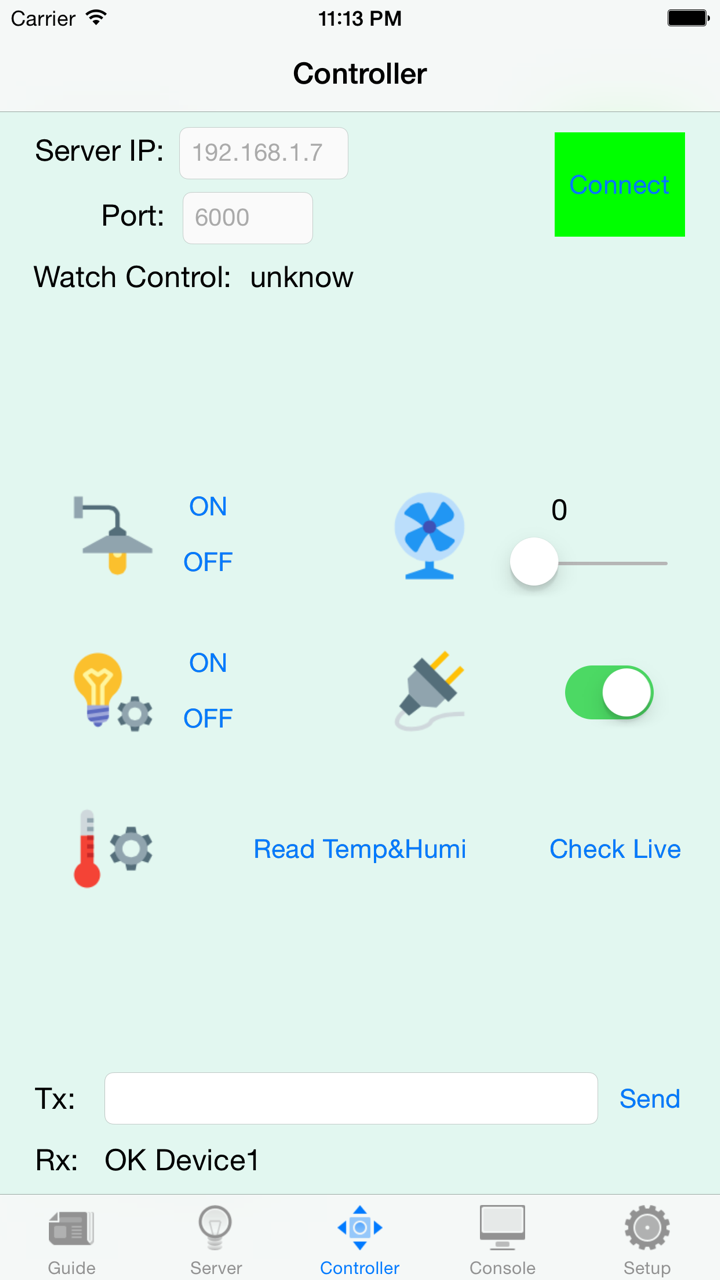Click the Wi-Fi status icon
The image size is (720, 1280).
[x=95, y=16]
